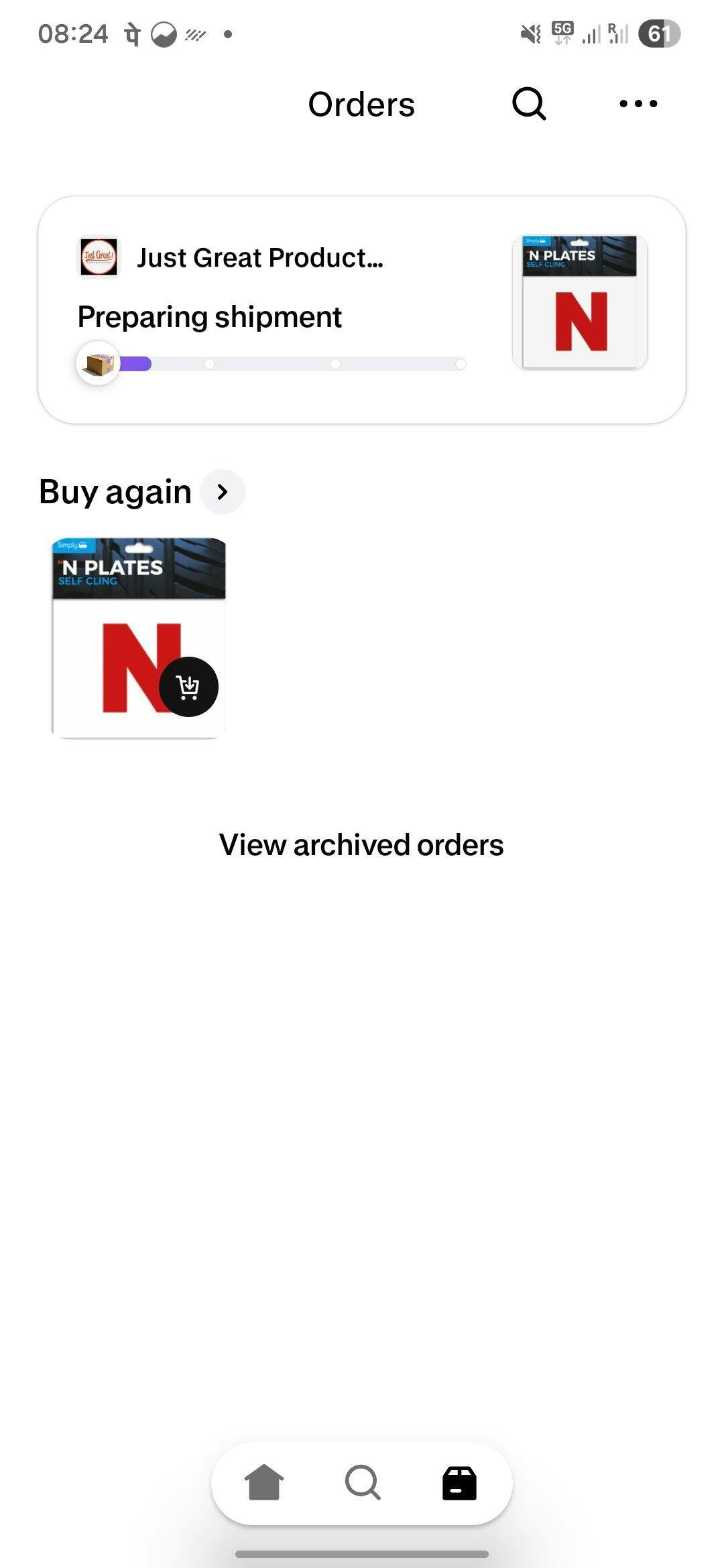This screenshot has width=724, height=1568.
Task: Open the three-dot overflow menu
Action: (638, 104)
